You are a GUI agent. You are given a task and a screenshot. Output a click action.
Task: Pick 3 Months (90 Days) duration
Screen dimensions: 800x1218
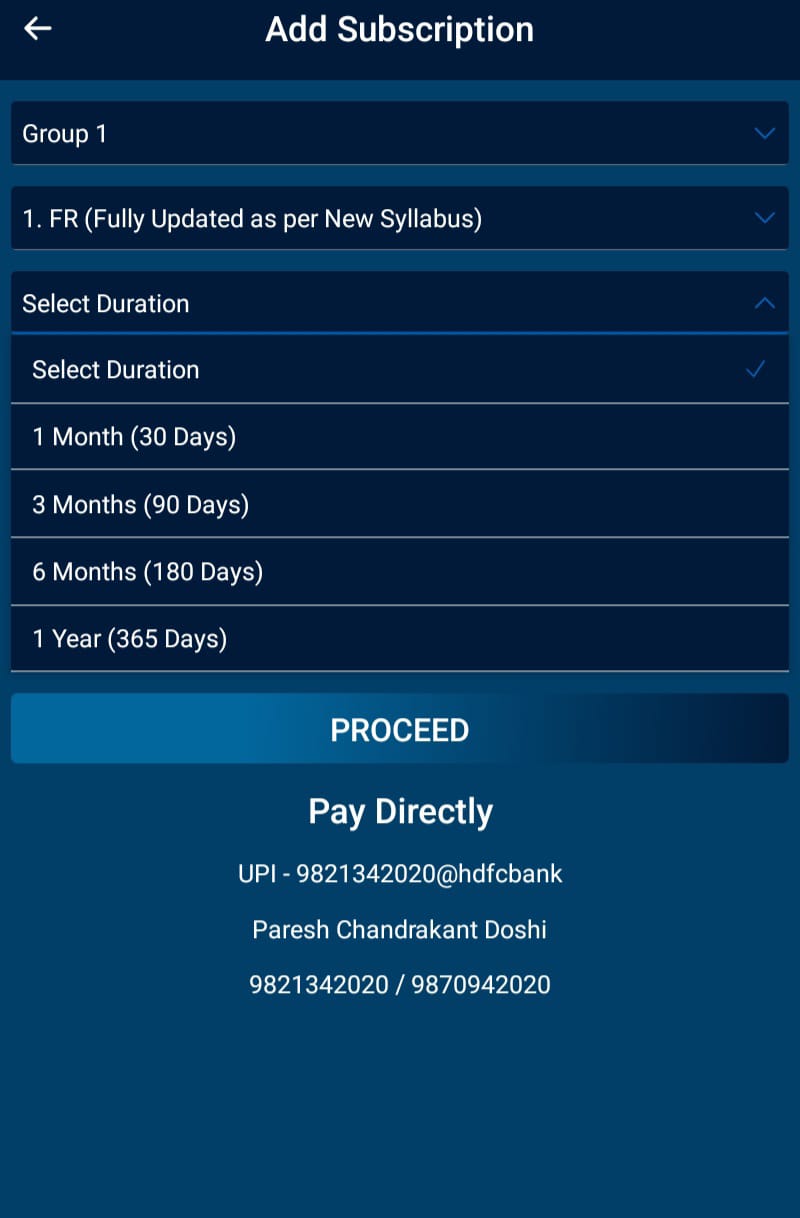tap(399, 504)
